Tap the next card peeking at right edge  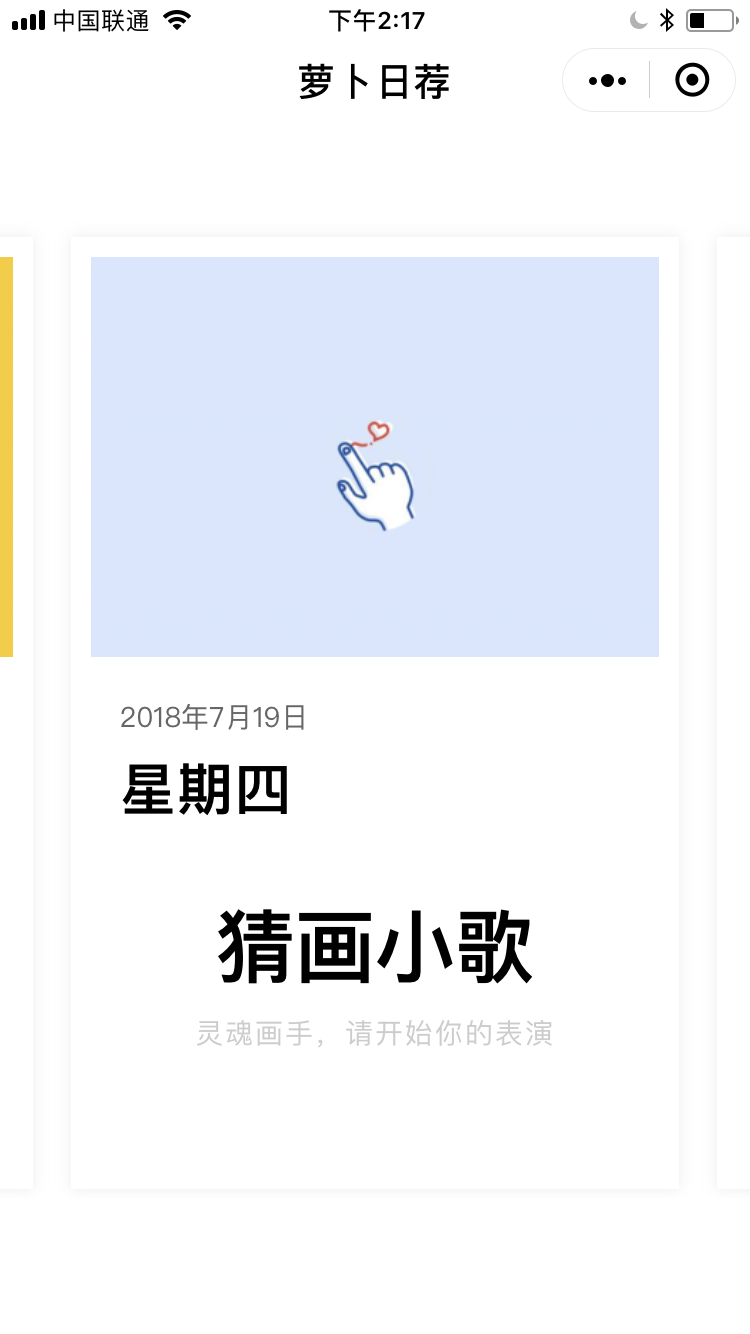point(734,713)
